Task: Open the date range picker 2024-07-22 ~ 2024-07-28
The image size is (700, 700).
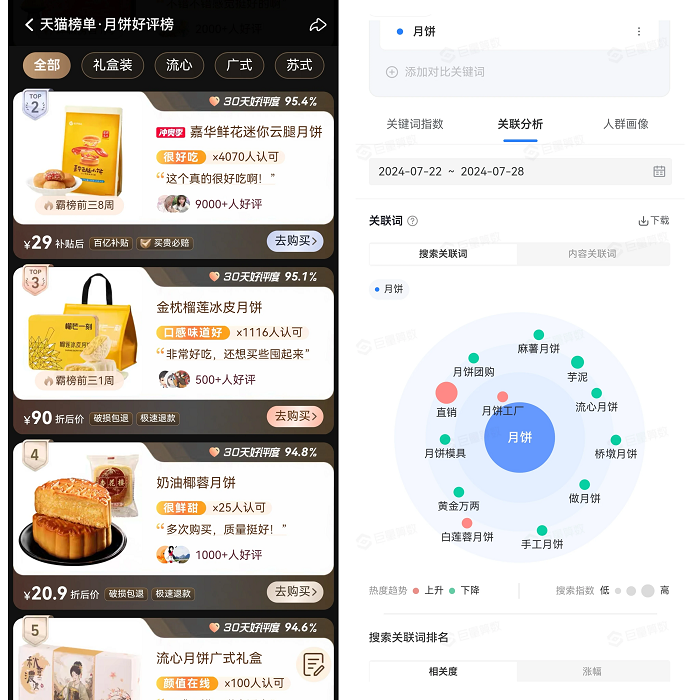Action: [x=519, y=171]
